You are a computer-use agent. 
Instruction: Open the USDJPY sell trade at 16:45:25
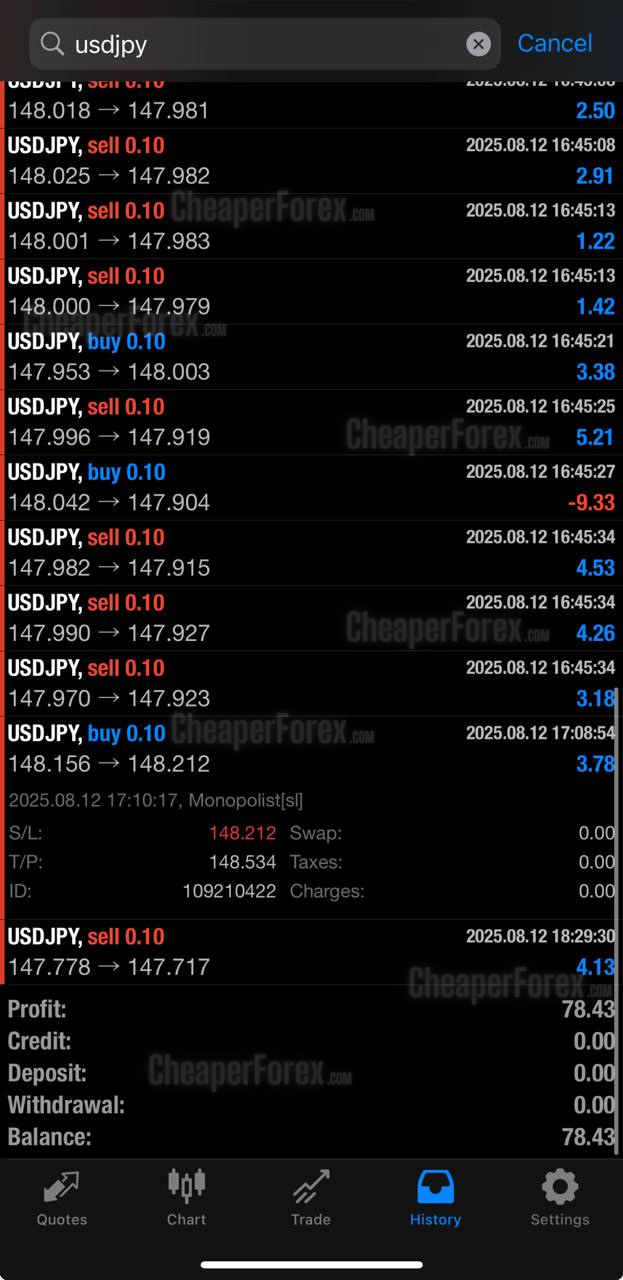[311, 422]
